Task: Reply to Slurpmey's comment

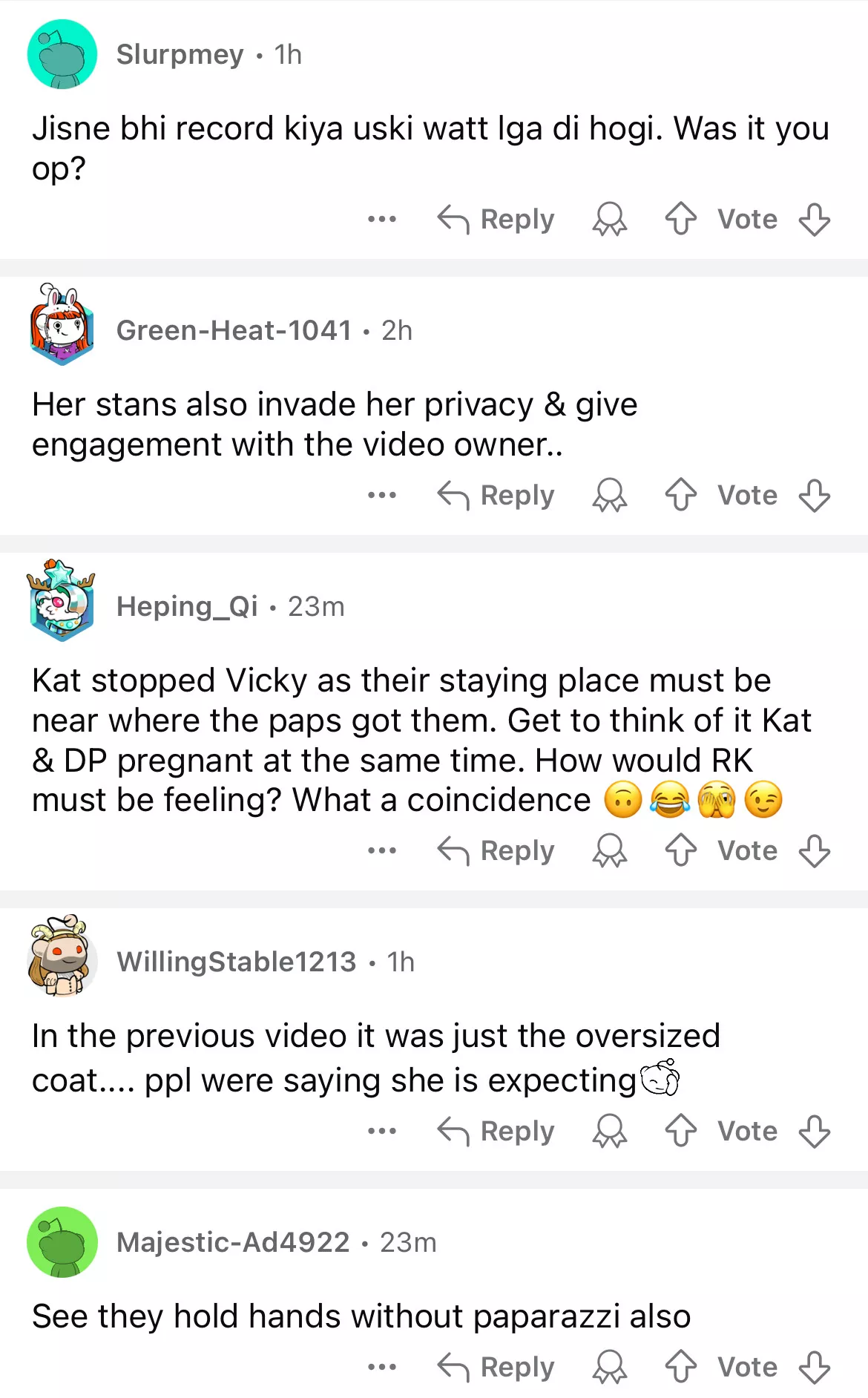Action: (x=496, y=220)
